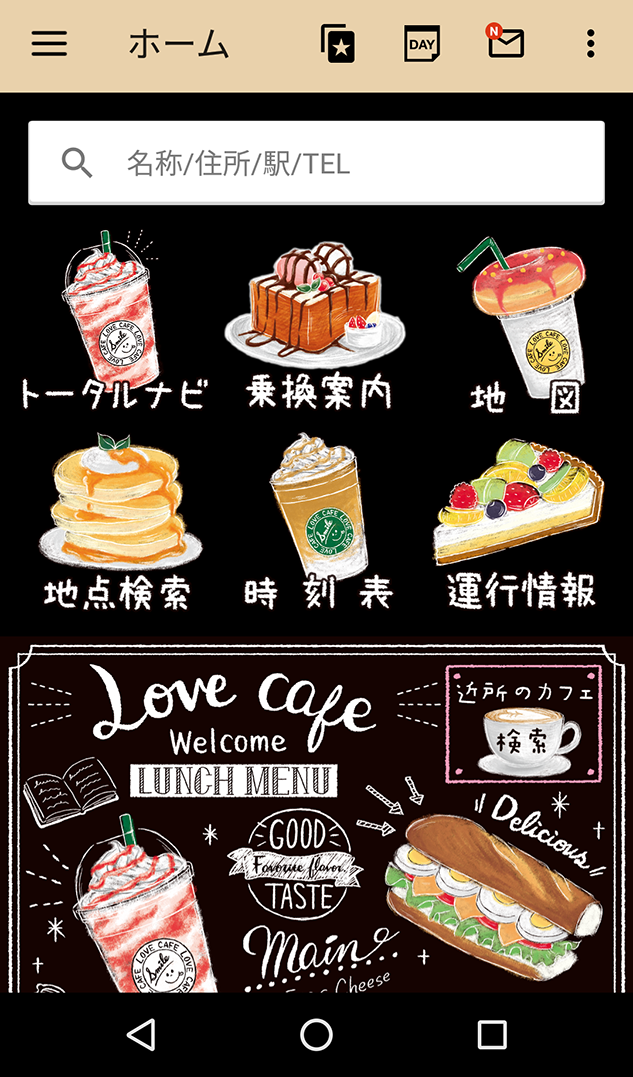Go to the system home screen
The image size is (633, 1077).
pyautogui.click(x=316, y=1035)
